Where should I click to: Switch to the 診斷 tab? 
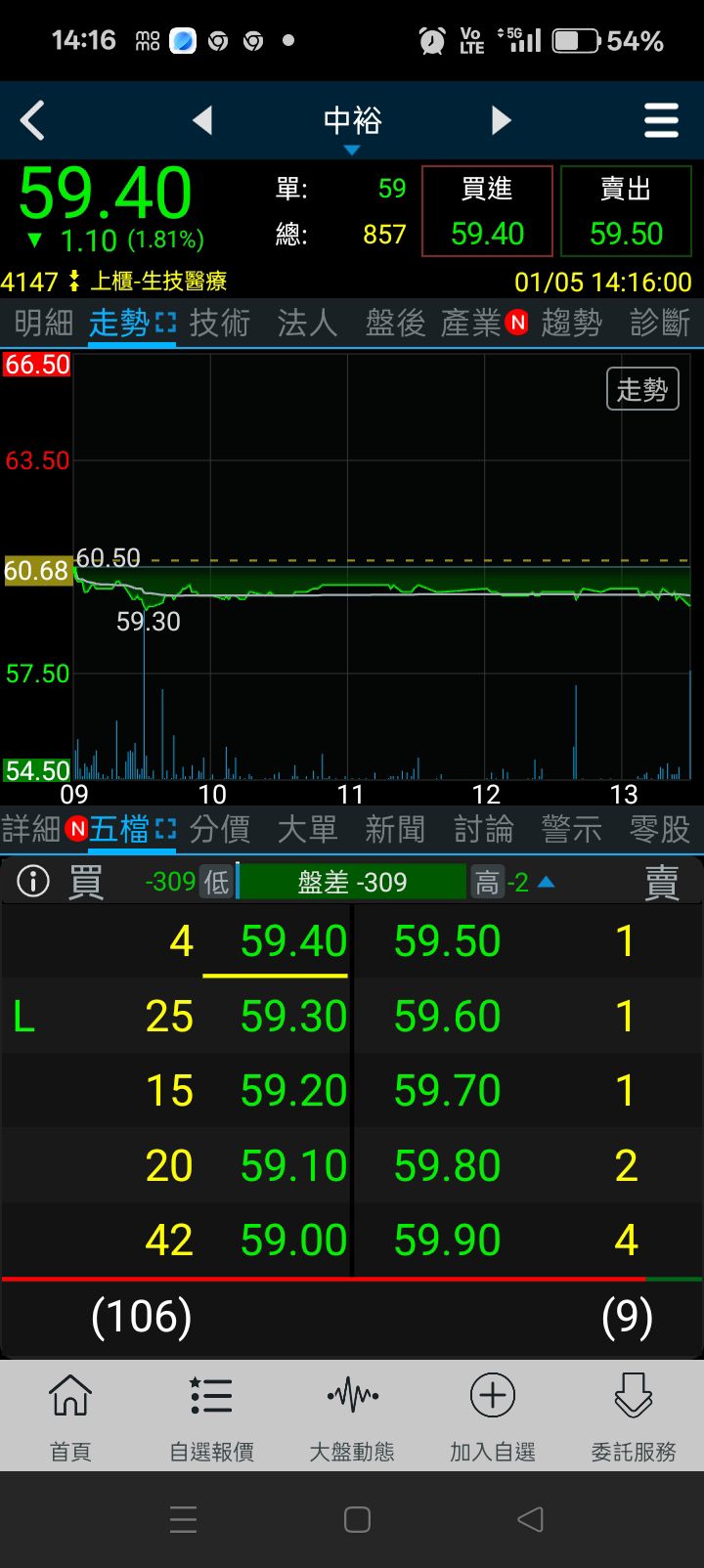[659, 324]
